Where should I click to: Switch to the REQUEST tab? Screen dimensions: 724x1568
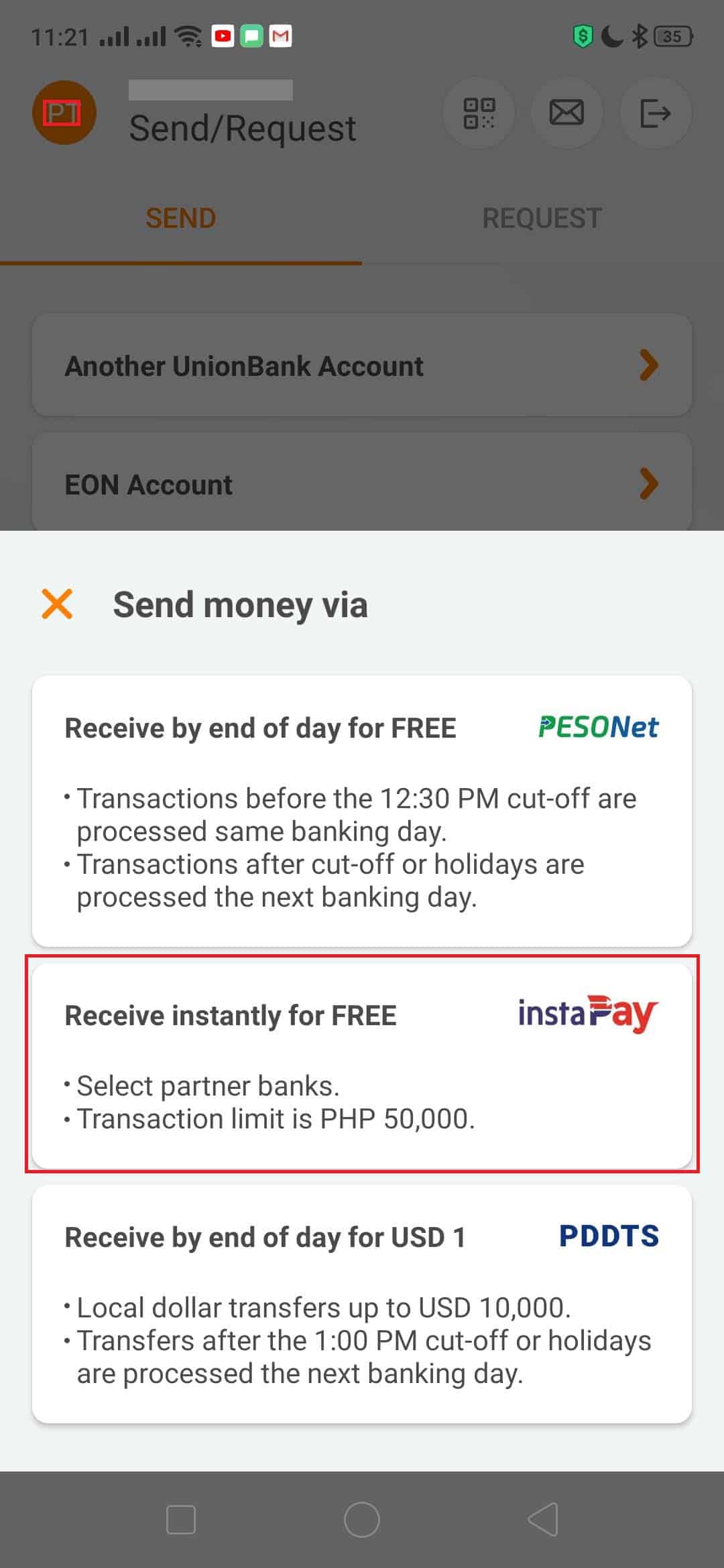point(542,218)
